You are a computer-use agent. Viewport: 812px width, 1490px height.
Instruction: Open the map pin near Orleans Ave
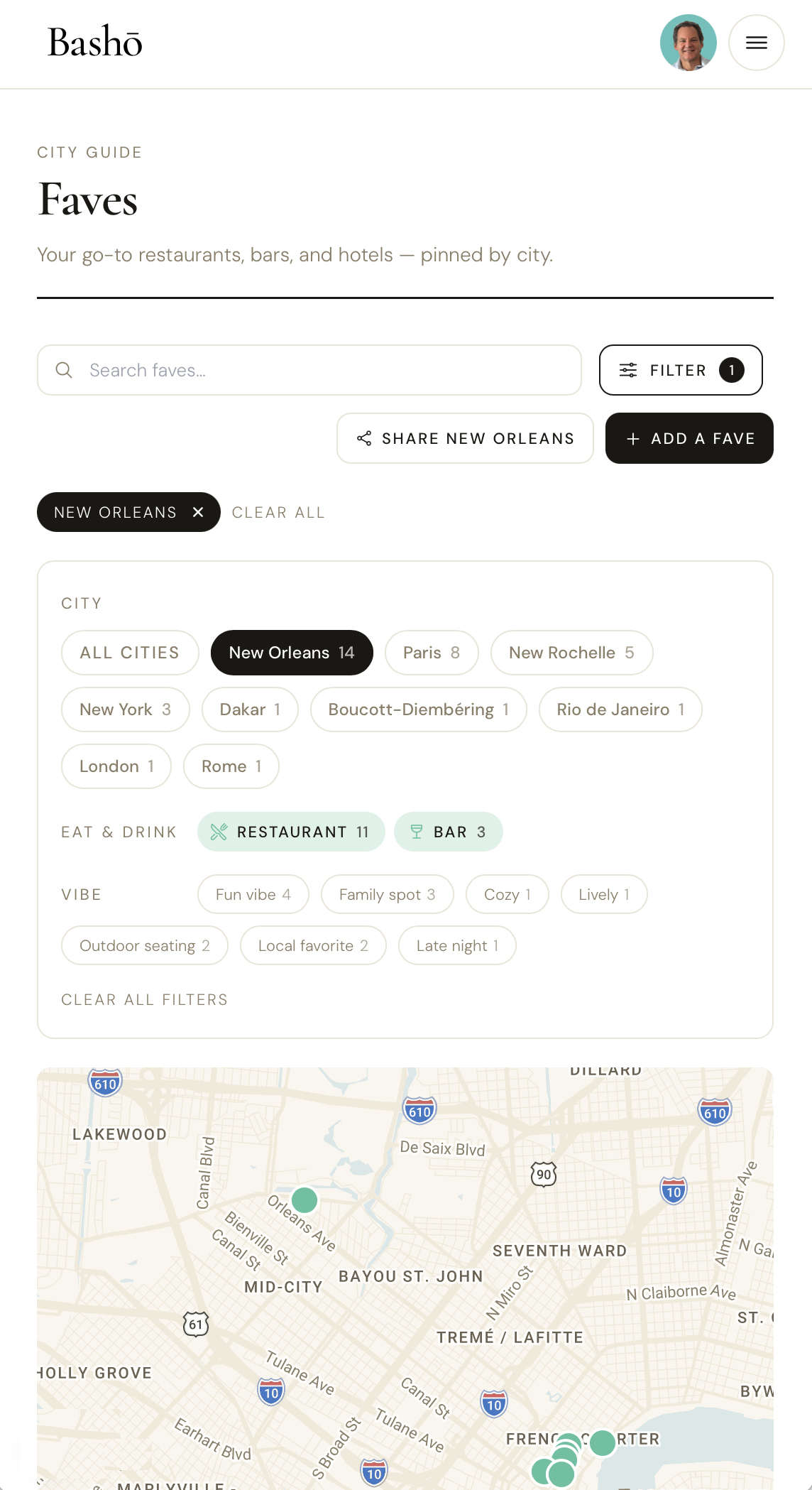pyautogui.click(x=304, y=1200)
